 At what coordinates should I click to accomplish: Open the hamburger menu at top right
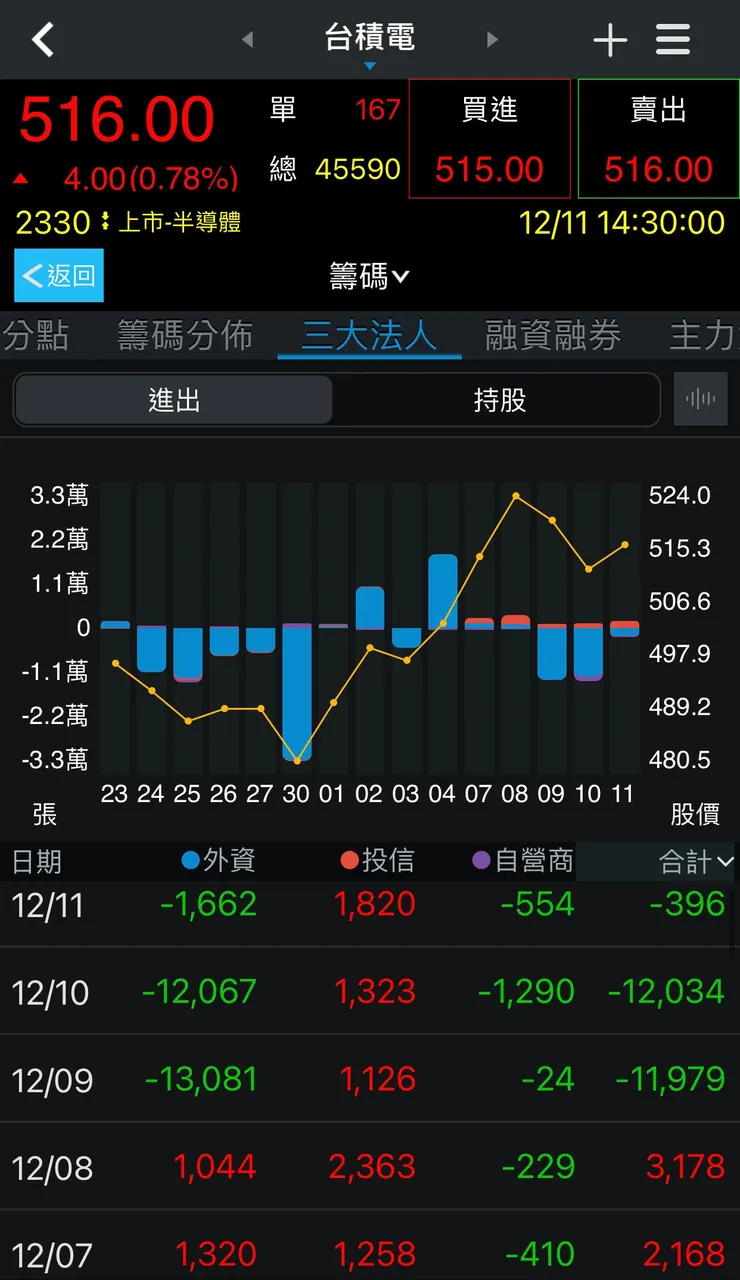click(672, 40)
